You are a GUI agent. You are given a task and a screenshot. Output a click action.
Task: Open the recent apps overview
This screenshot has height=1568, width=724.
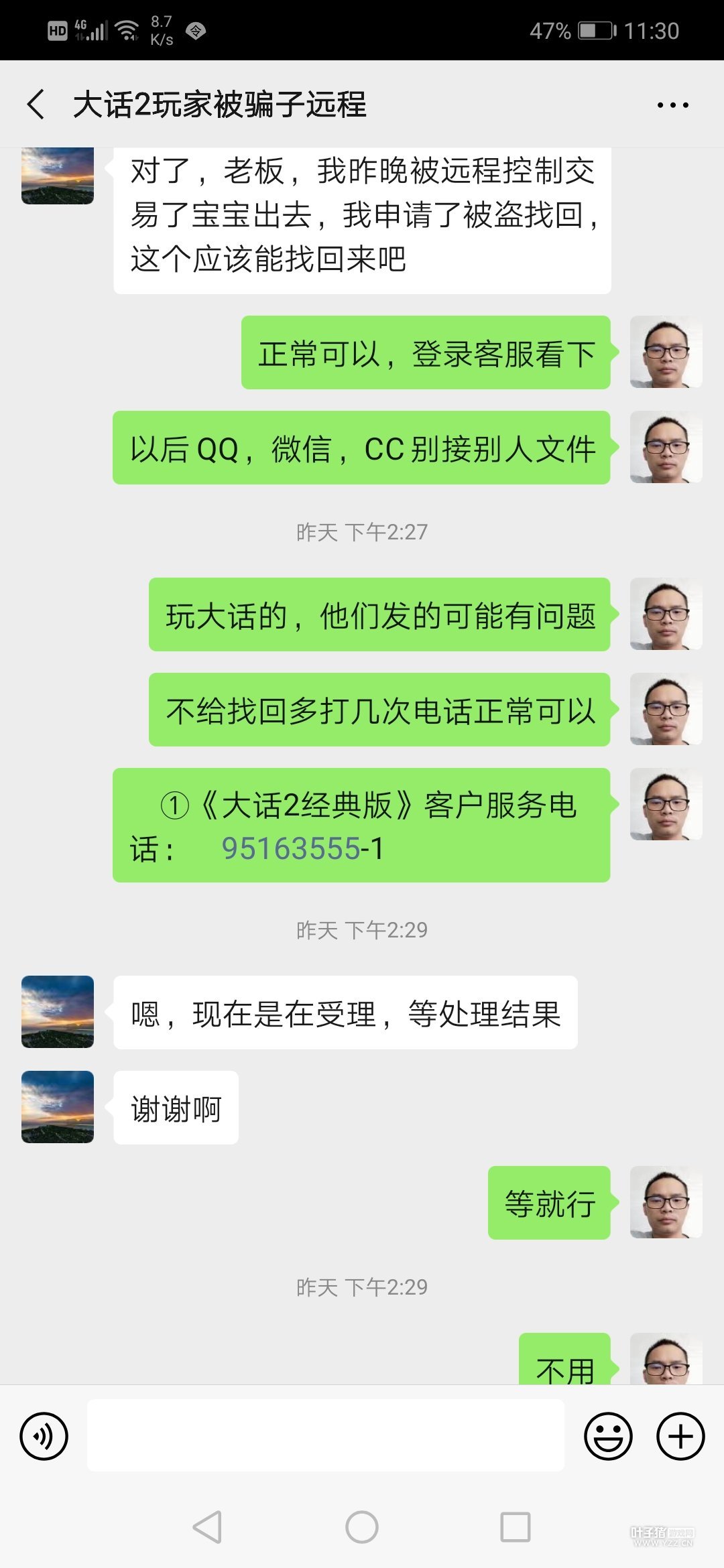(516, 1527)
